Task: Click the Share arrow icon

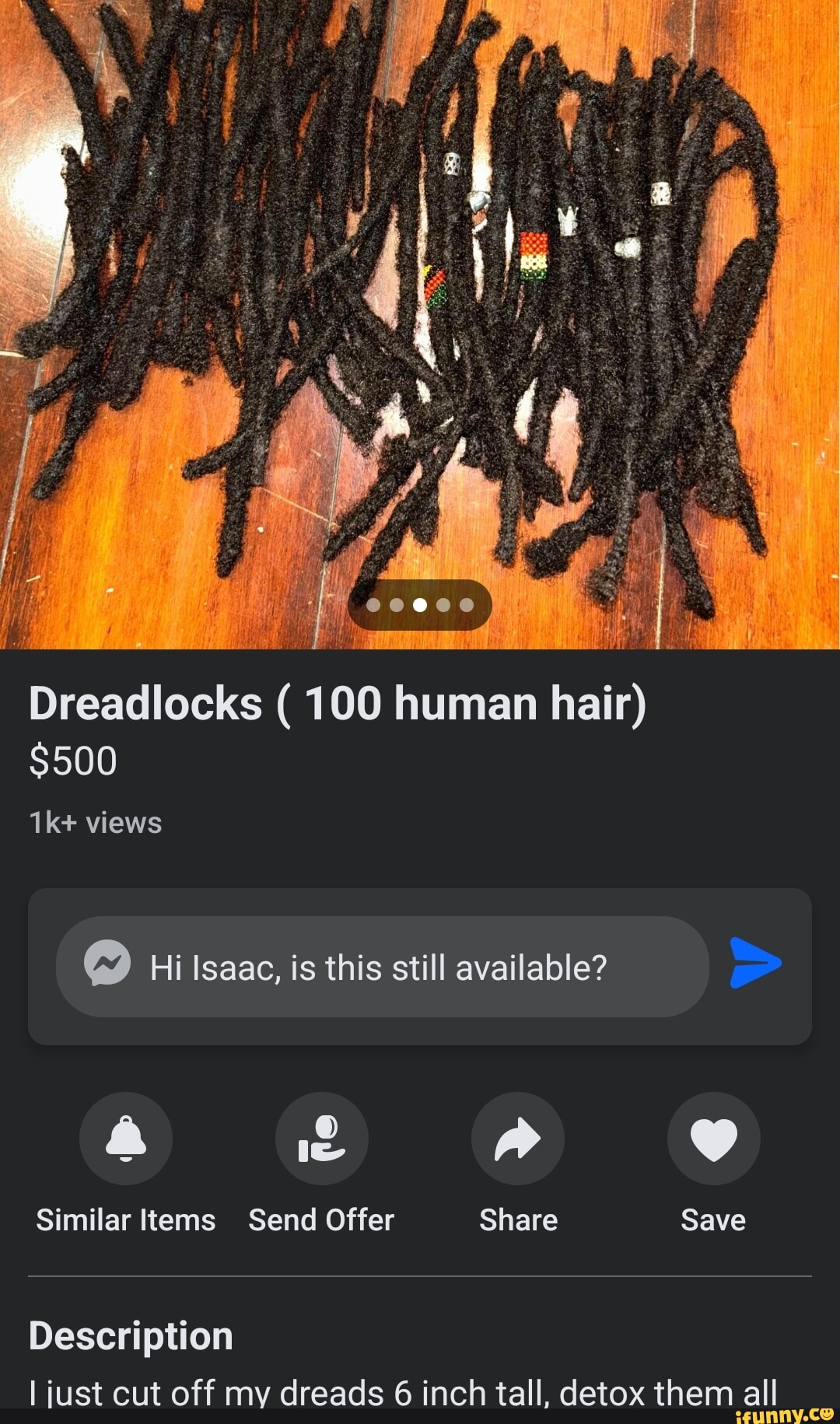Action: 518,1138
